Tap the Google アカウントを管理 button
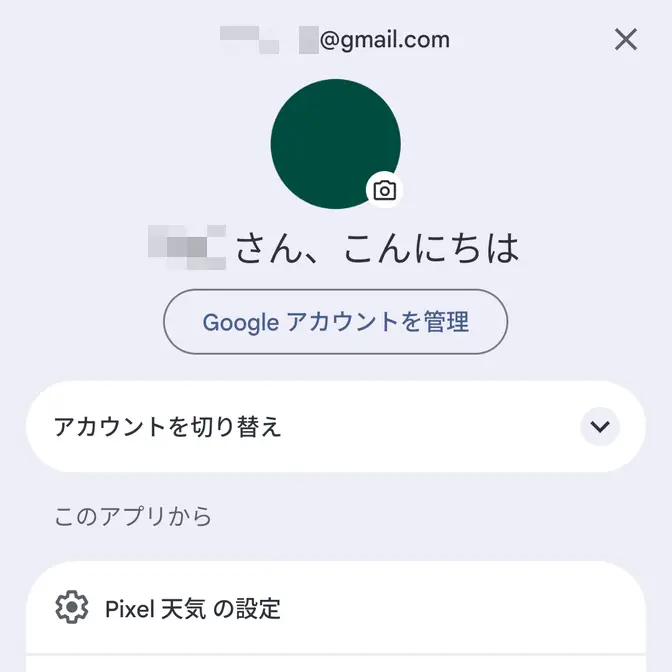The width and height of the screenshot is (672, 672). pyautogui.click(x=336, y=322)
